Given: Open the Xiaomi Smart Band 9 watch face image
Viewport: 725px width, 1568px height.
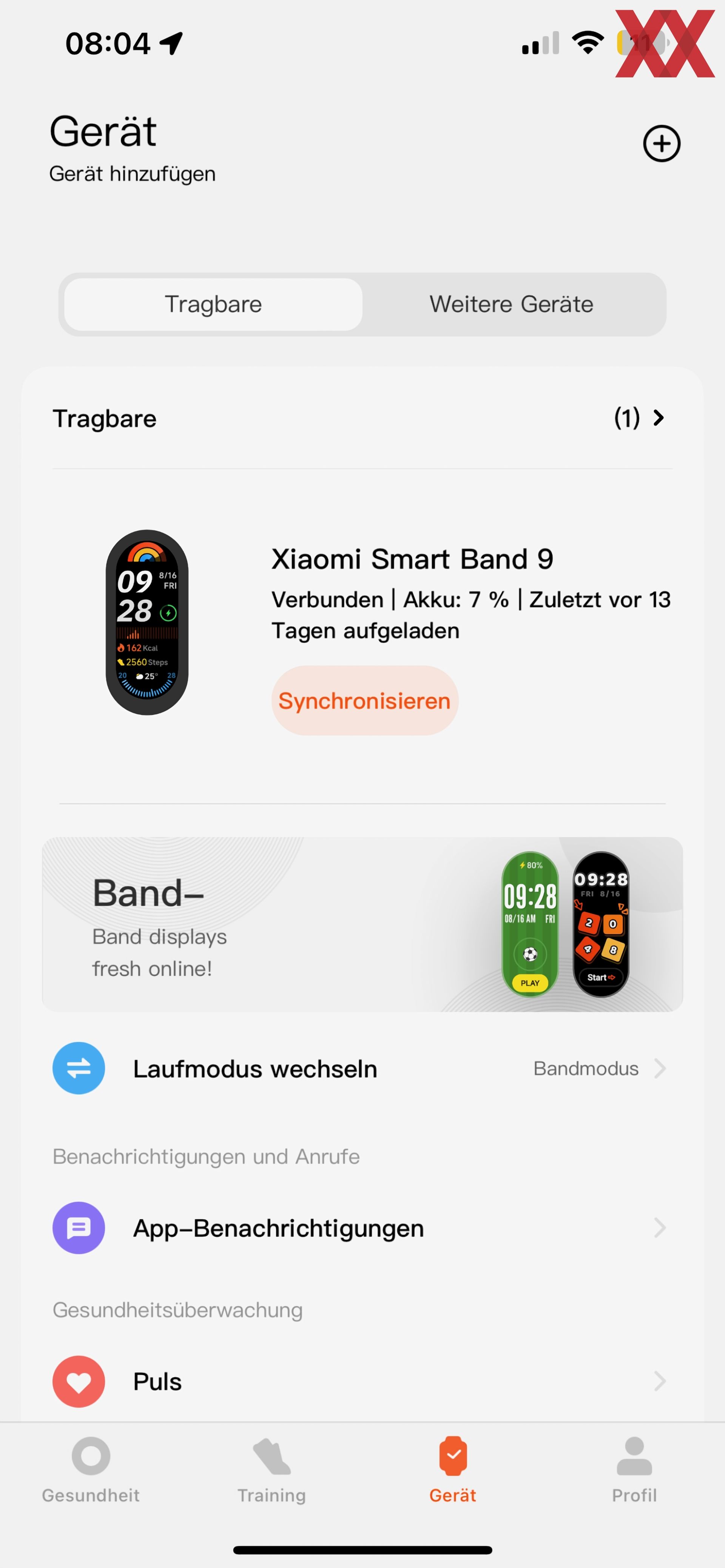Looking at the screenshot, I should tap(147, 622).
